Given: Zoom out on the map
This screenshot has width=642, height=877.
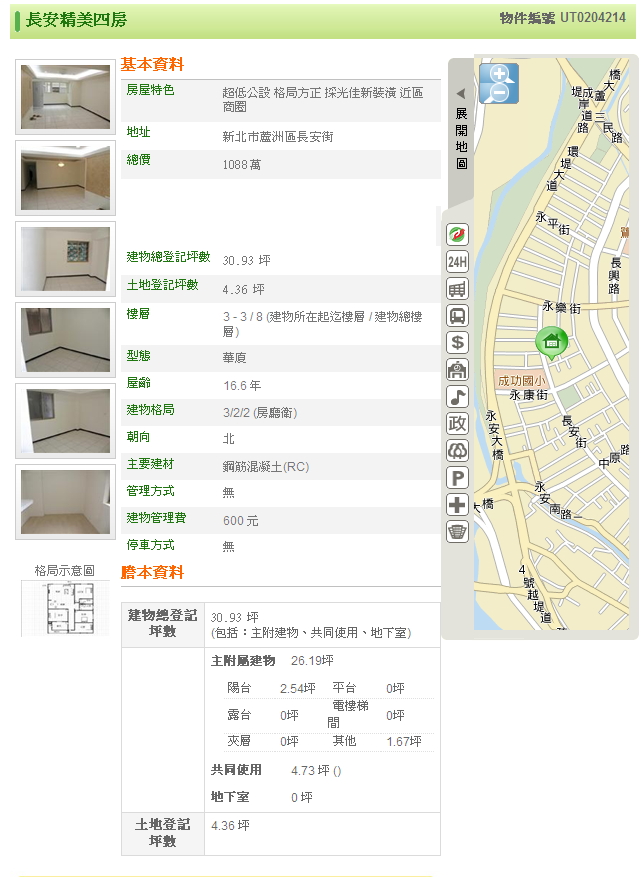Looking at the screenshot, I should tap(499, 92).
